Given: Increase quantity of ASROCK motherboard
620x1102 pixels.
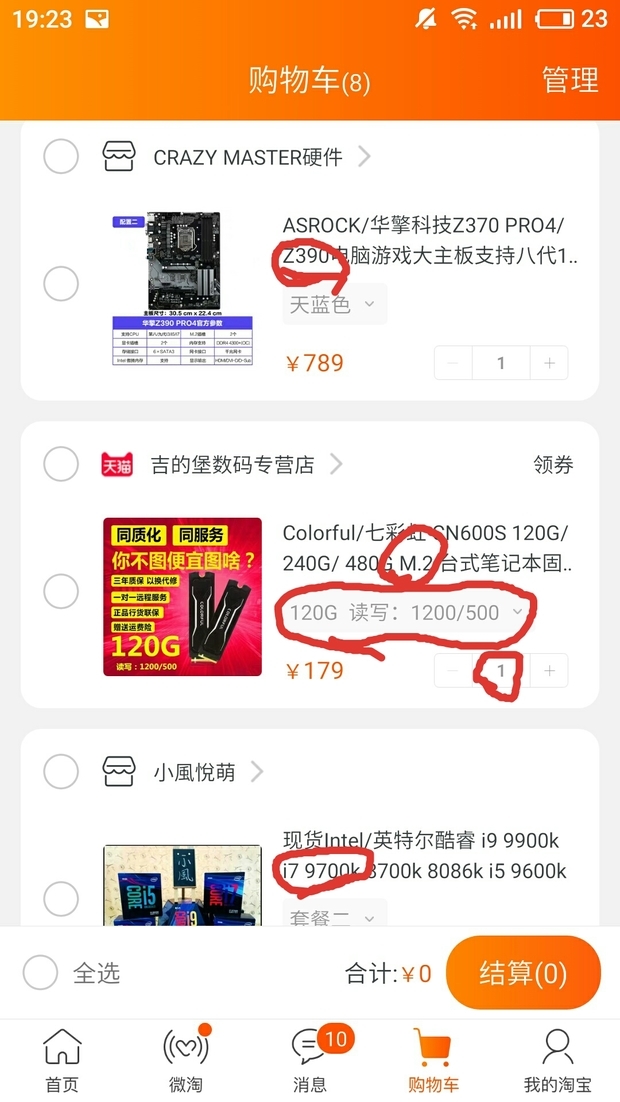Looking at the screenshot, I should tap(549, 363).
